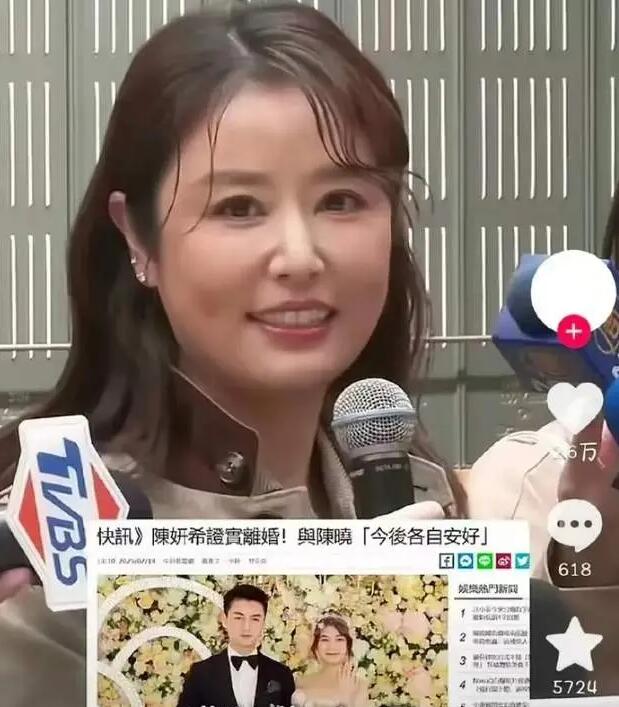The image size is (619, 707).
Task: Open the 618 comments
Action: pyautogui.click(x=575, y=525)
